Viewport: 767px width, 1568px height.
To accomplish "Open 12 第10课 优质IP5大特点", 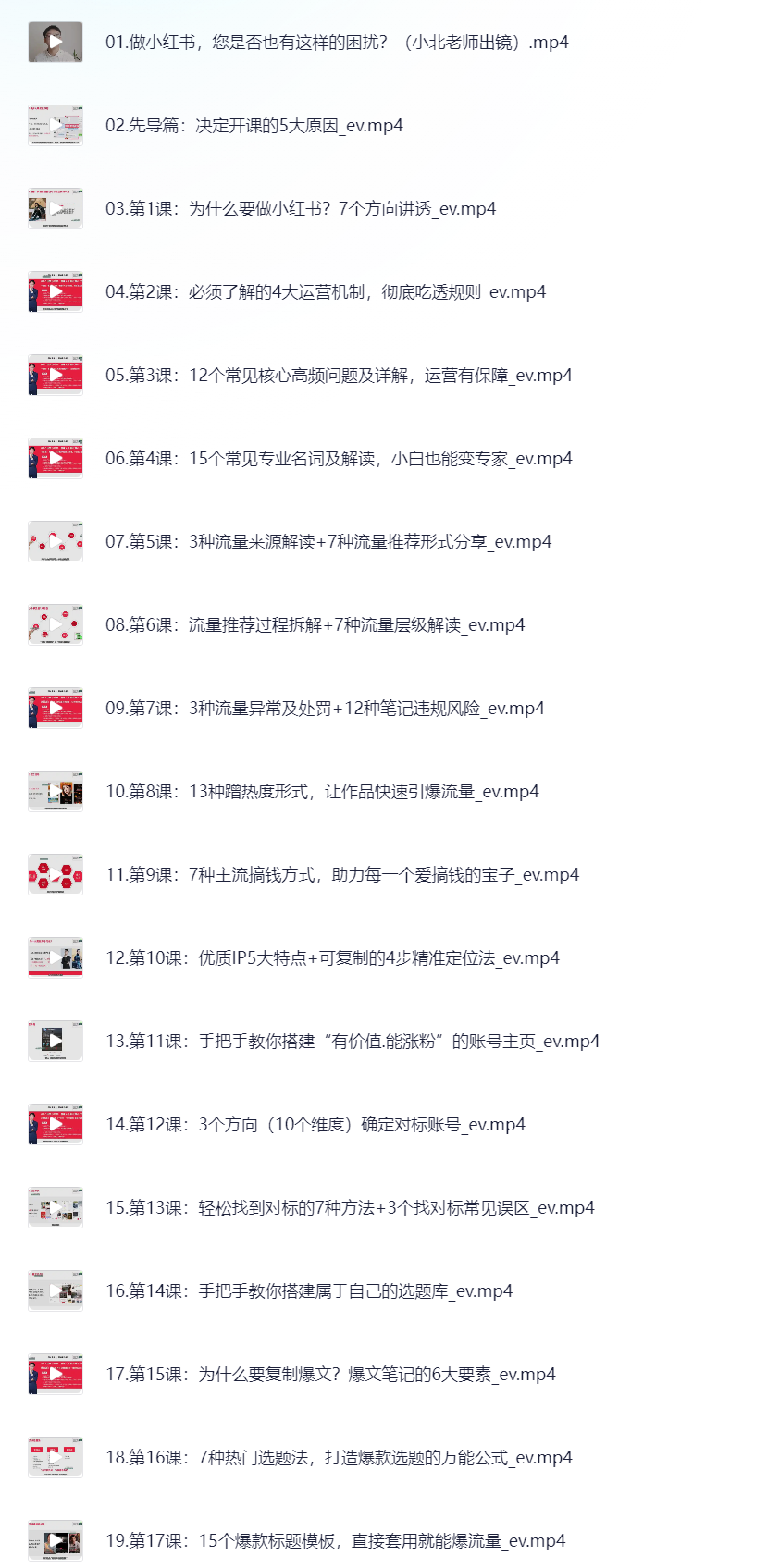I will 331,958.
